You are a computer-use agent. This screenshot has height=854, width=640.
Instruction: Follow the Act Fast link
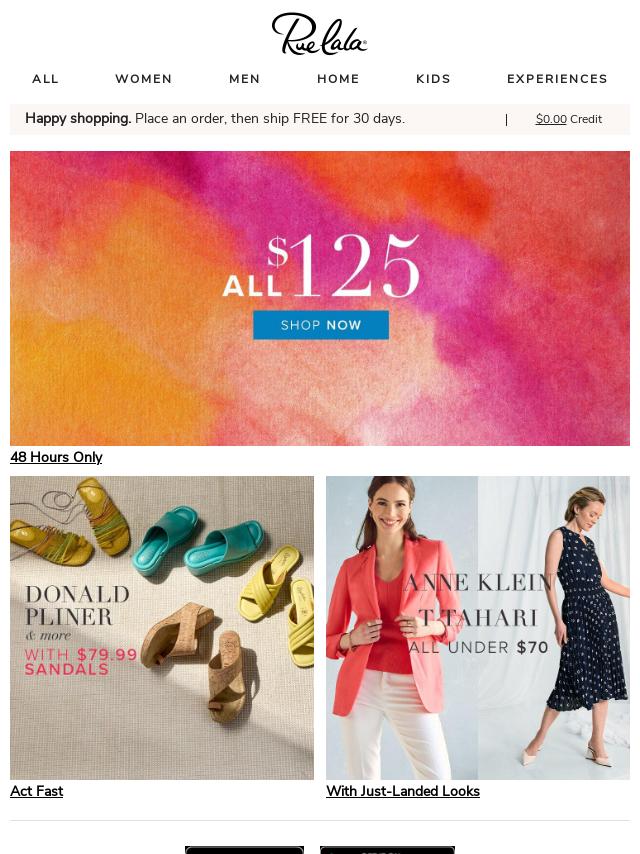click(x=36, y=791)
